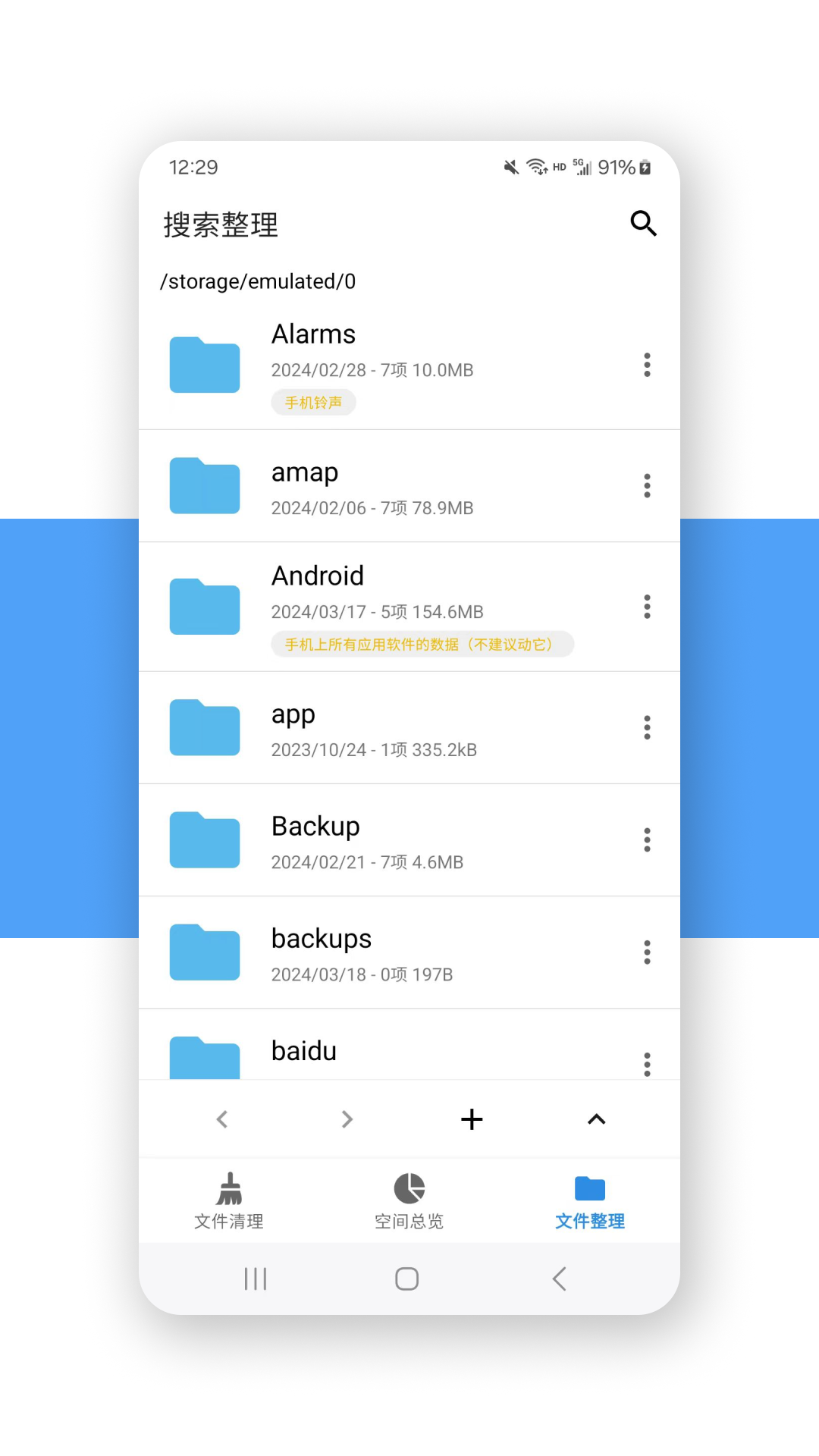The image size is (819, 1456).
Task: Tap the plus icon to create new
Action: [472, 1119]
